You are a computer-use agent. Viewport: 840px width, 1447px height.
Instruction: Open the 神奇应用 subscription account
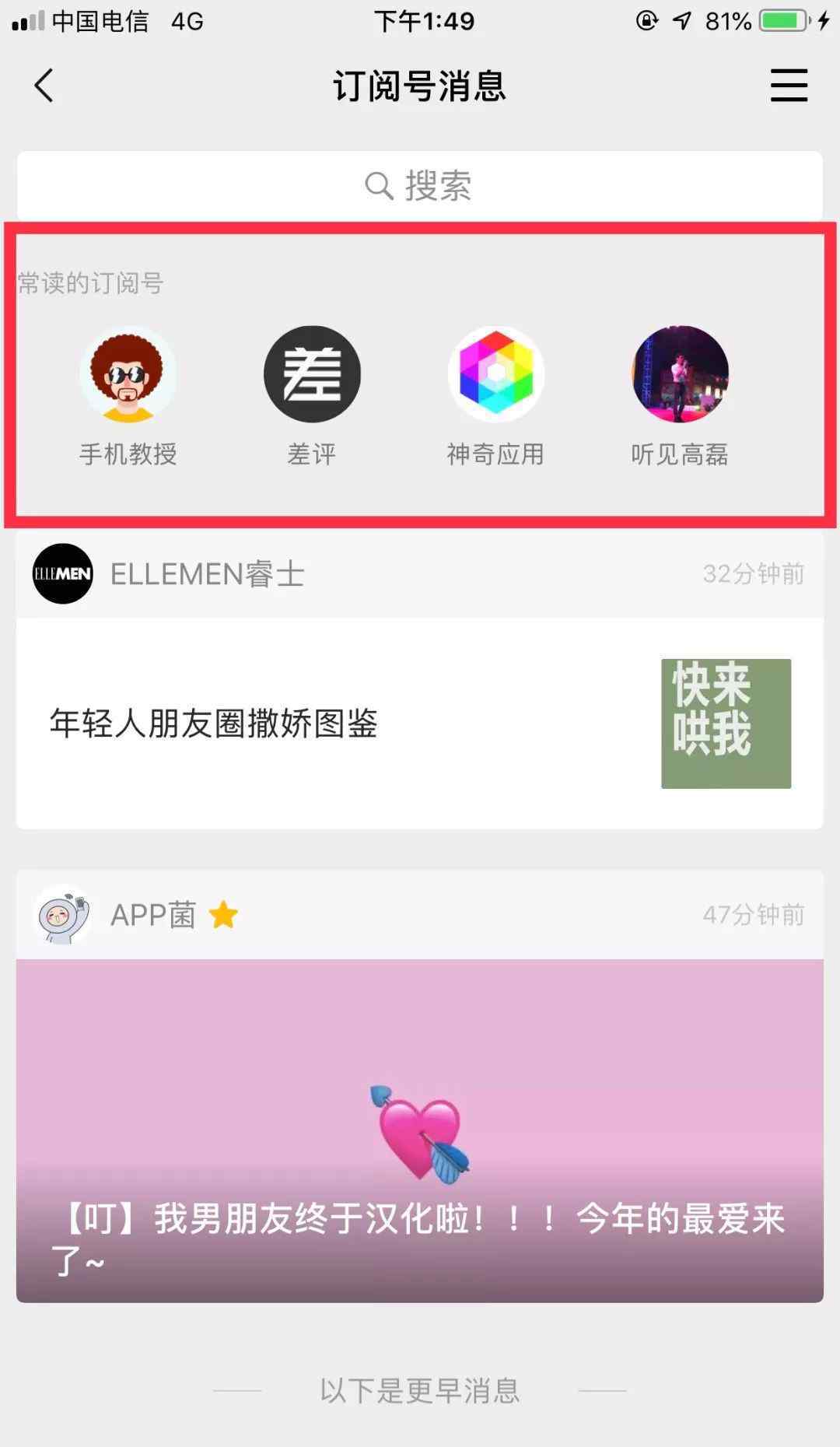pos(495,397)
